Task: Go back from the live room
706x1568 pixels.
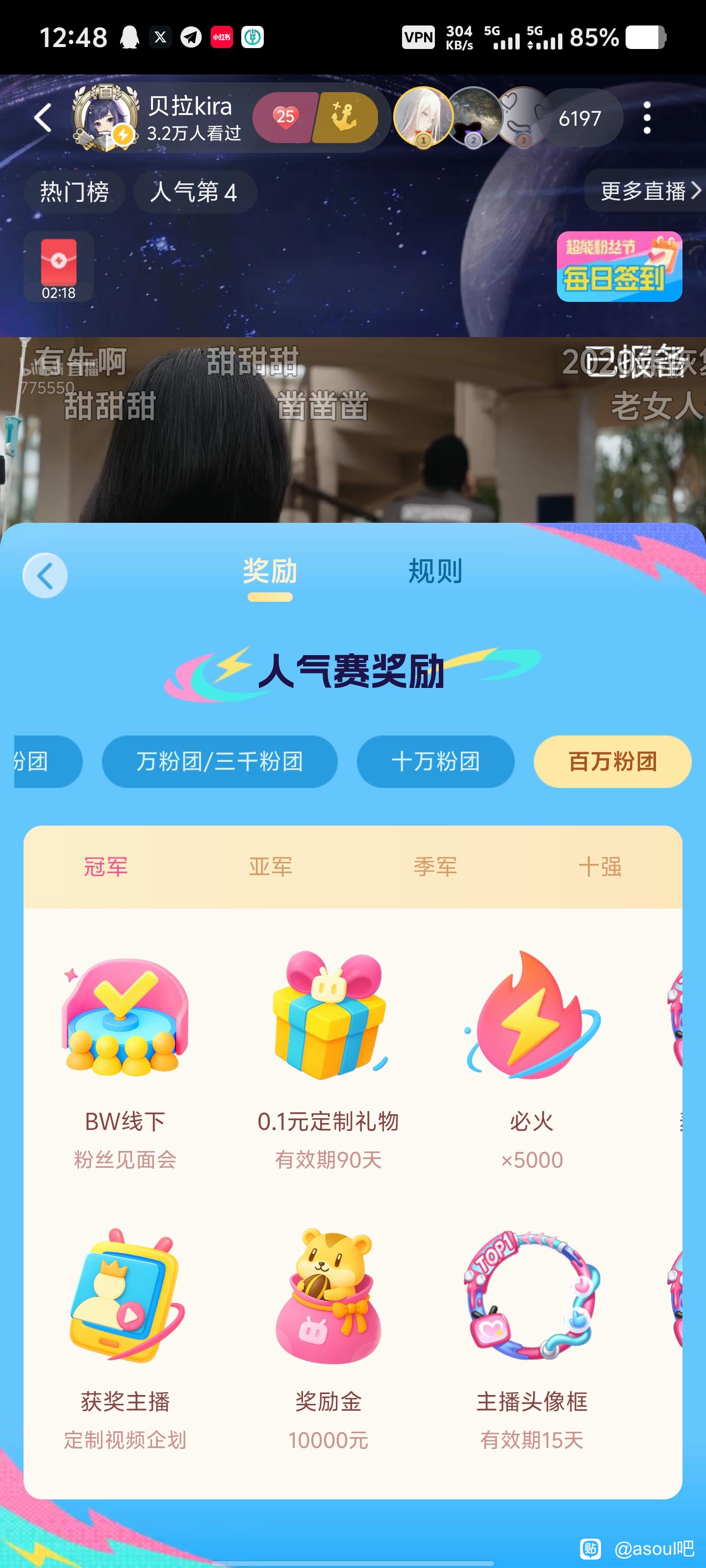Action: tap(43, 118)
